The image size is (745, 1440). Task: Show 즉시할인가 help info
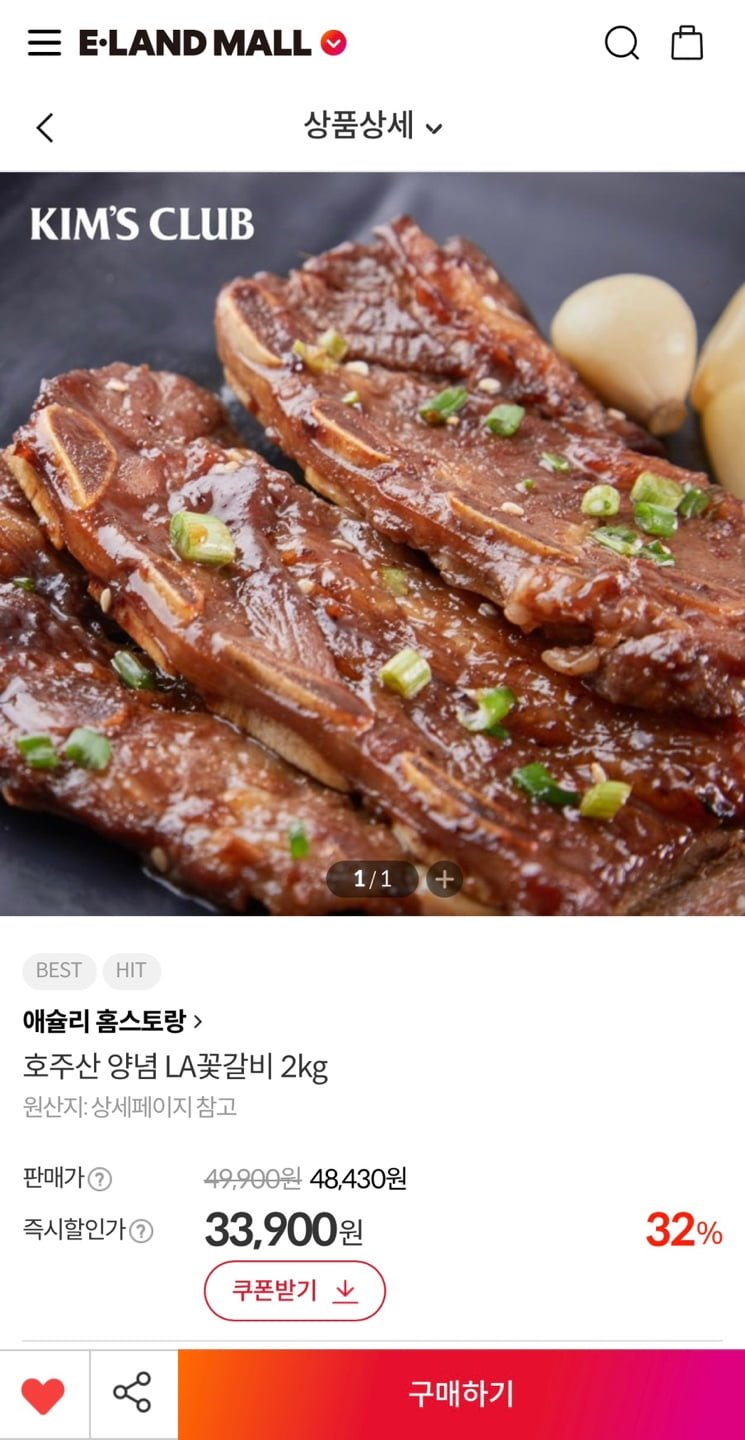(x=142, y=1230)
